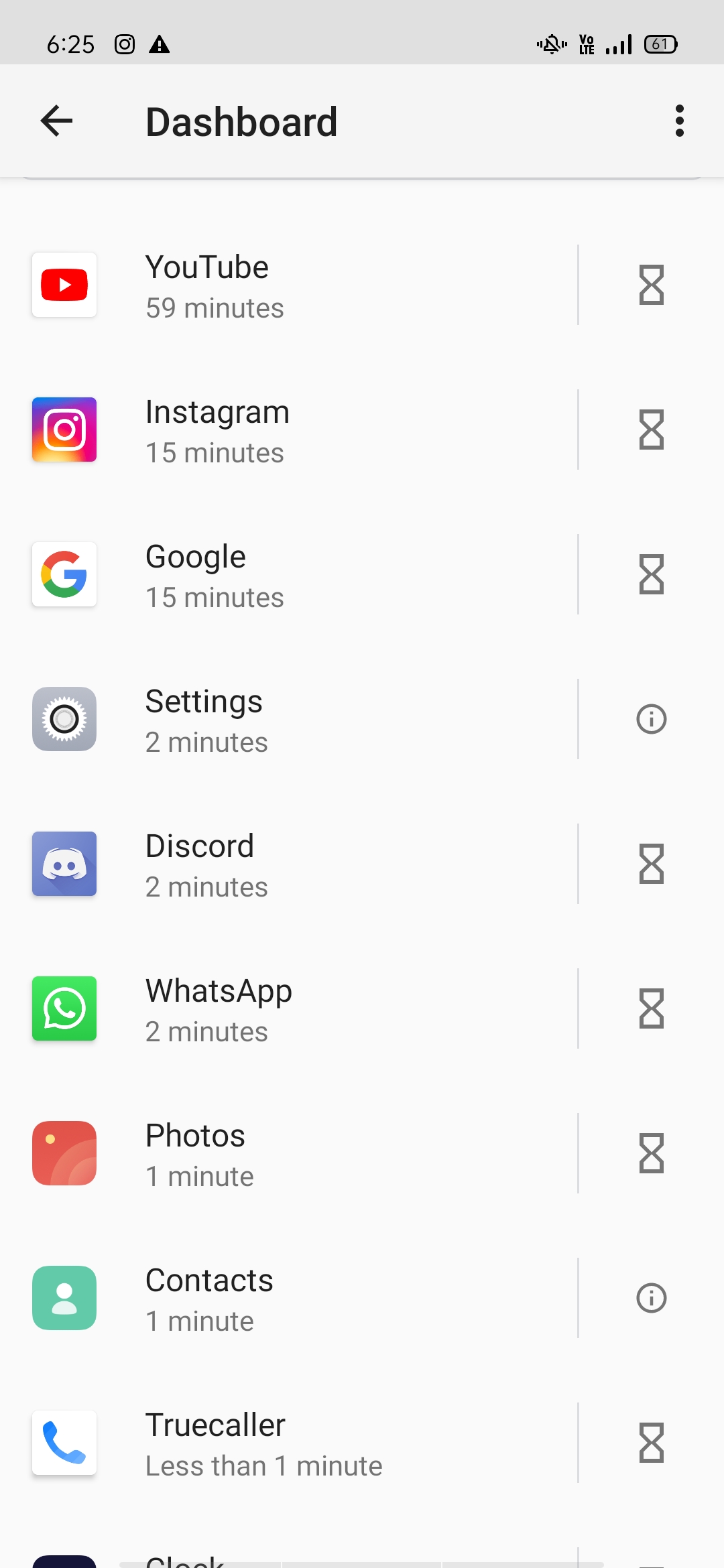Open Settings app usage details
This screenshot has height=1568, width=724.
(x=288, y=719)
